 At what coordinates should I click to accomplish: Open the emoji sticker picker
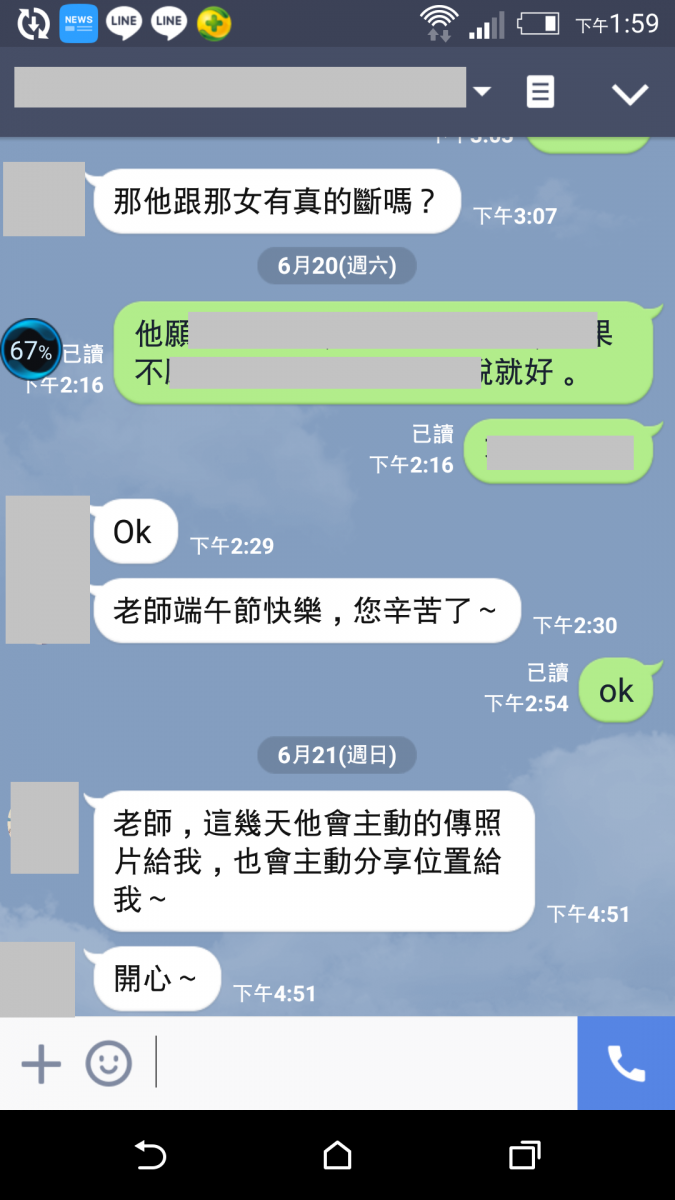pyautogui.click(x=108, y=1063)
